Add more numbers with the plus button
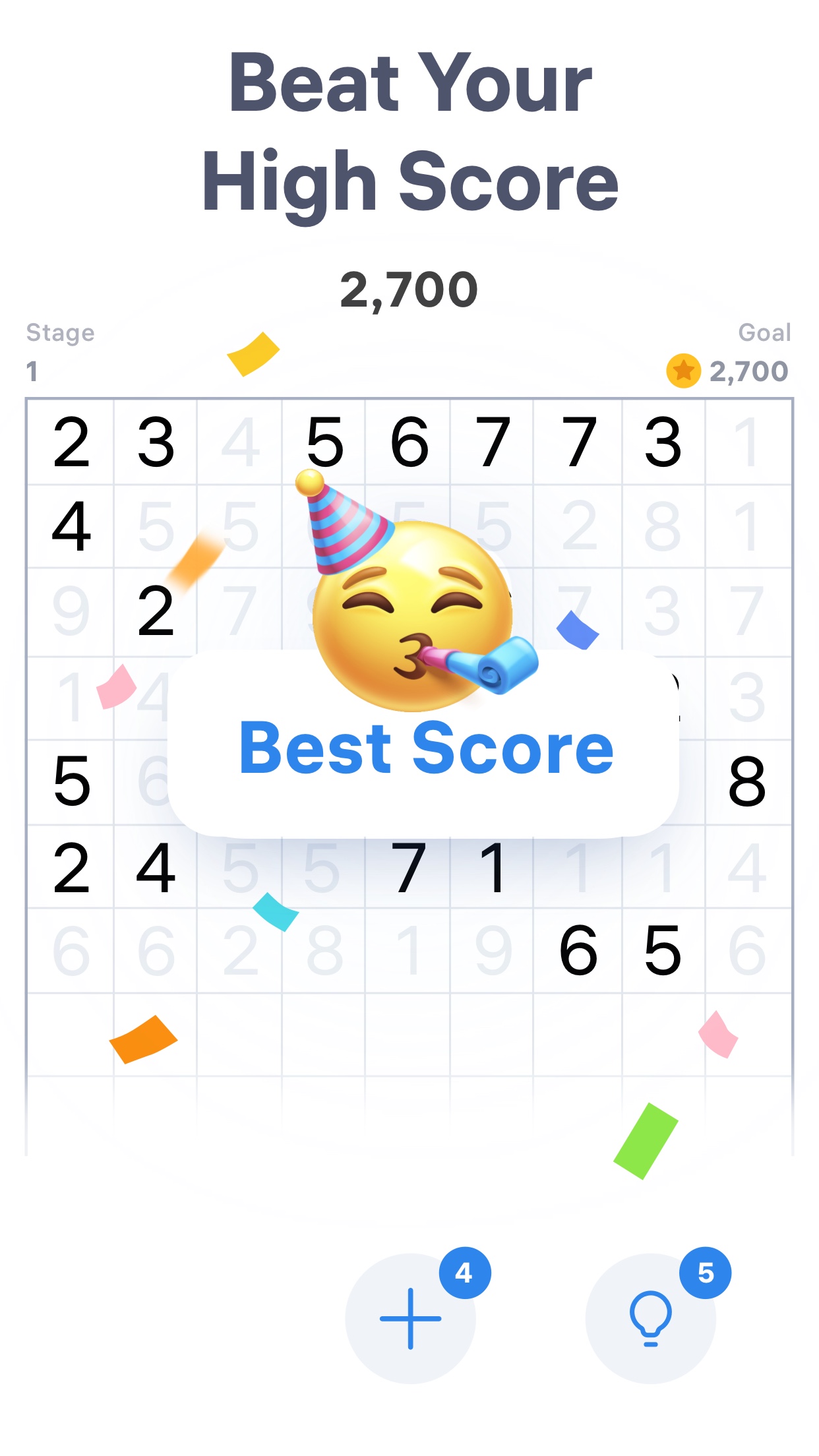This screenshot has height=1456, width=819. 410,1318
